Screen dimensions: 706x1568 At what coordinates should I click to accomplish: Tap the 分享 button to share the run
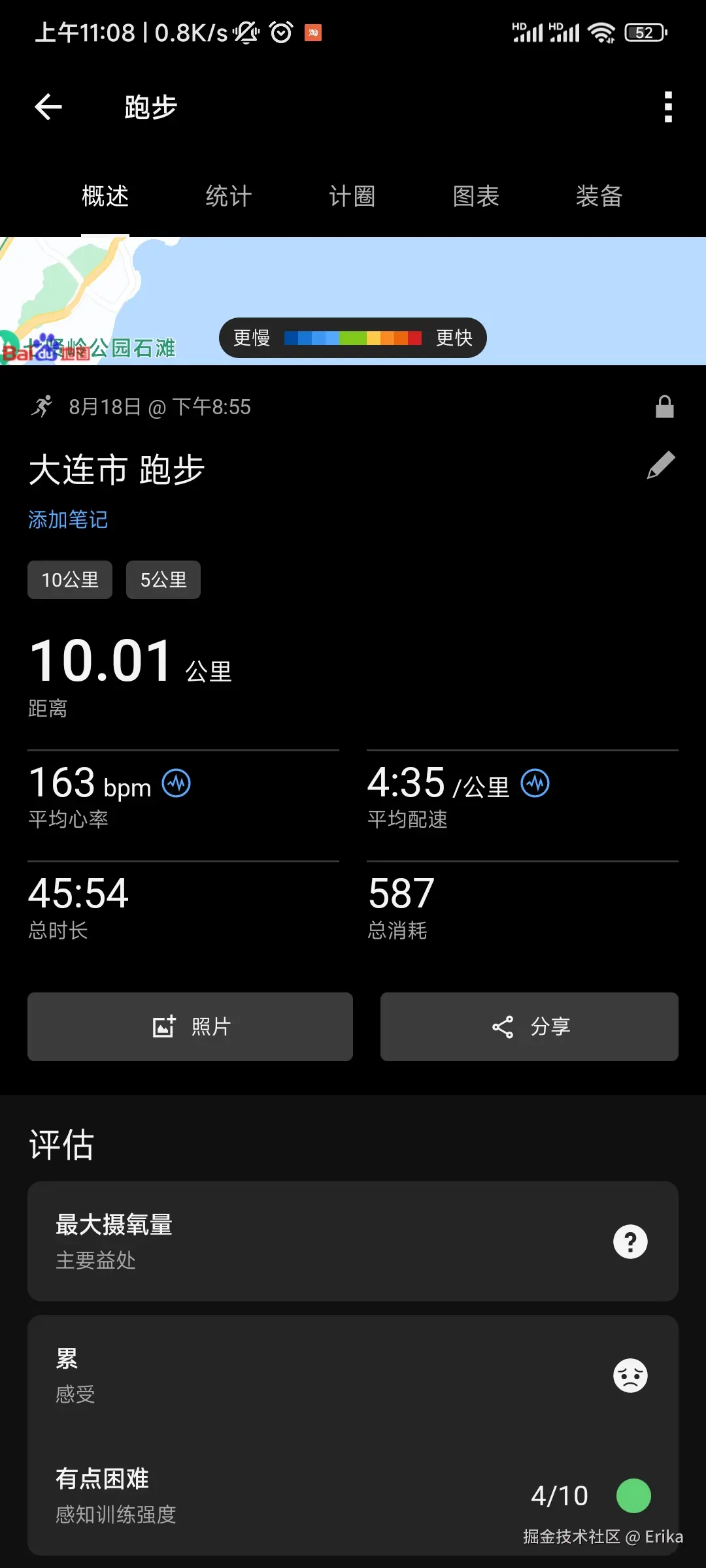529,1026
